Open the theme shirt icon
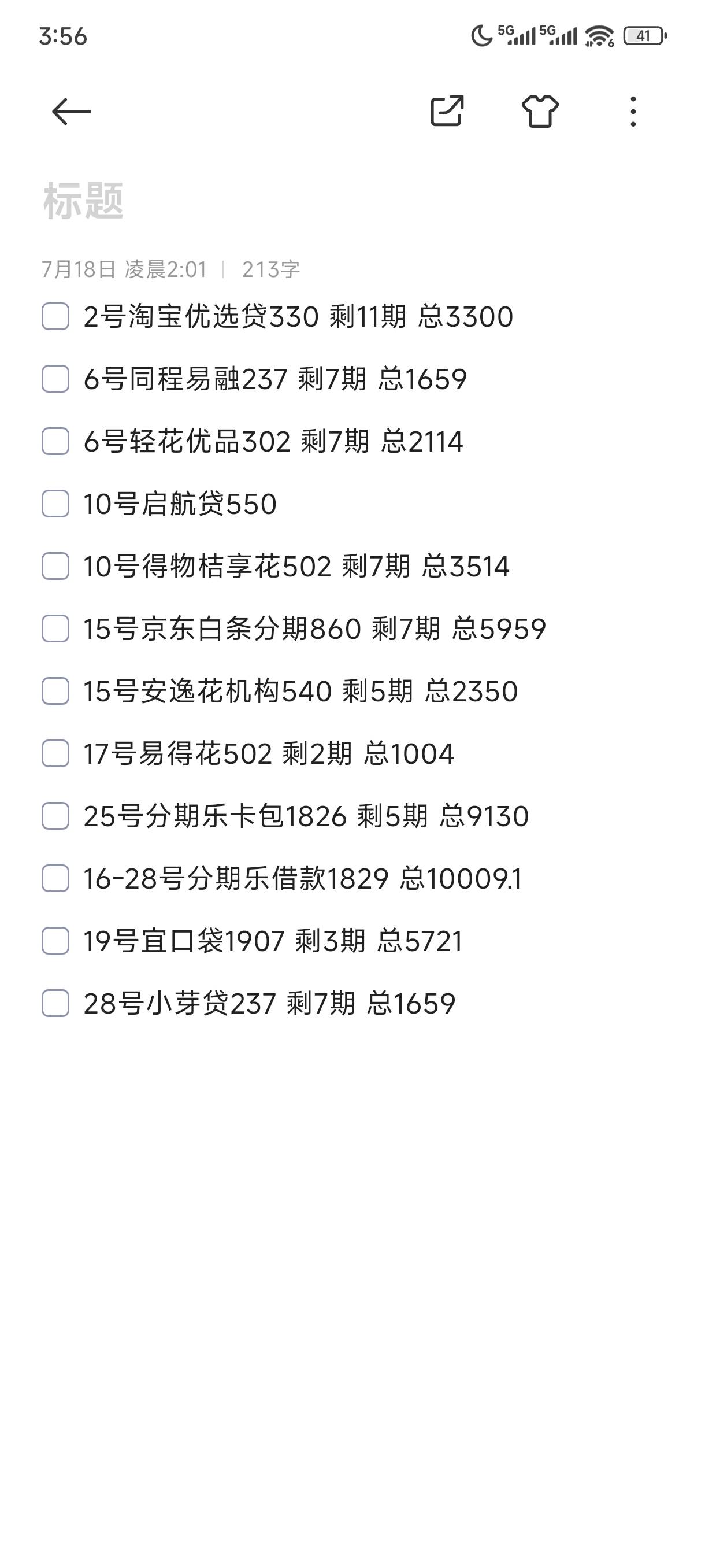Image resolution: width=705 pixels, height=1568 pixels. [540, 112]
